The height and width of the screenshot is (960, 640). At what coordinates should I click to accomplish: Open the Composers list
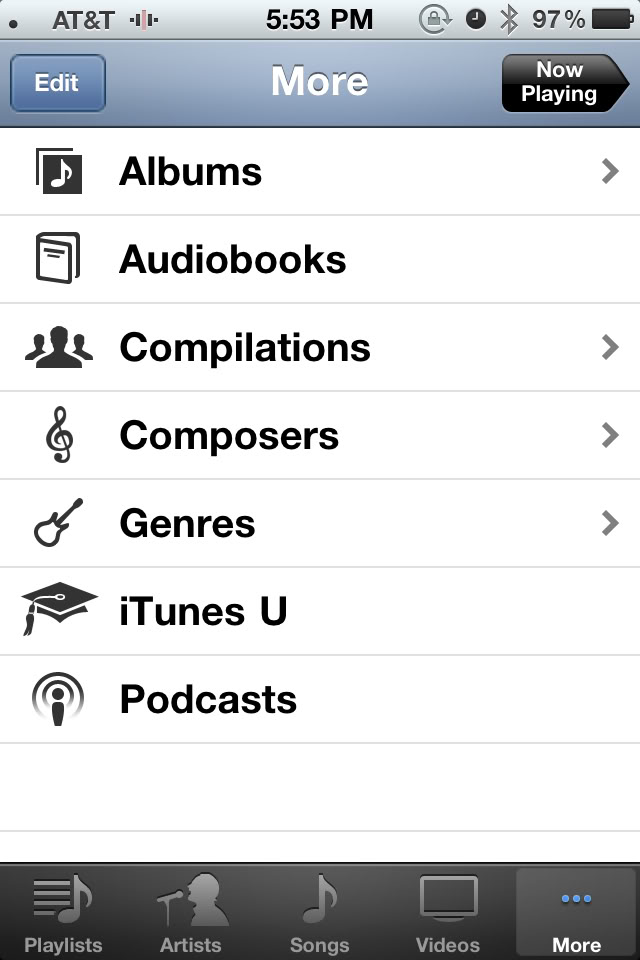pos(320,436)
